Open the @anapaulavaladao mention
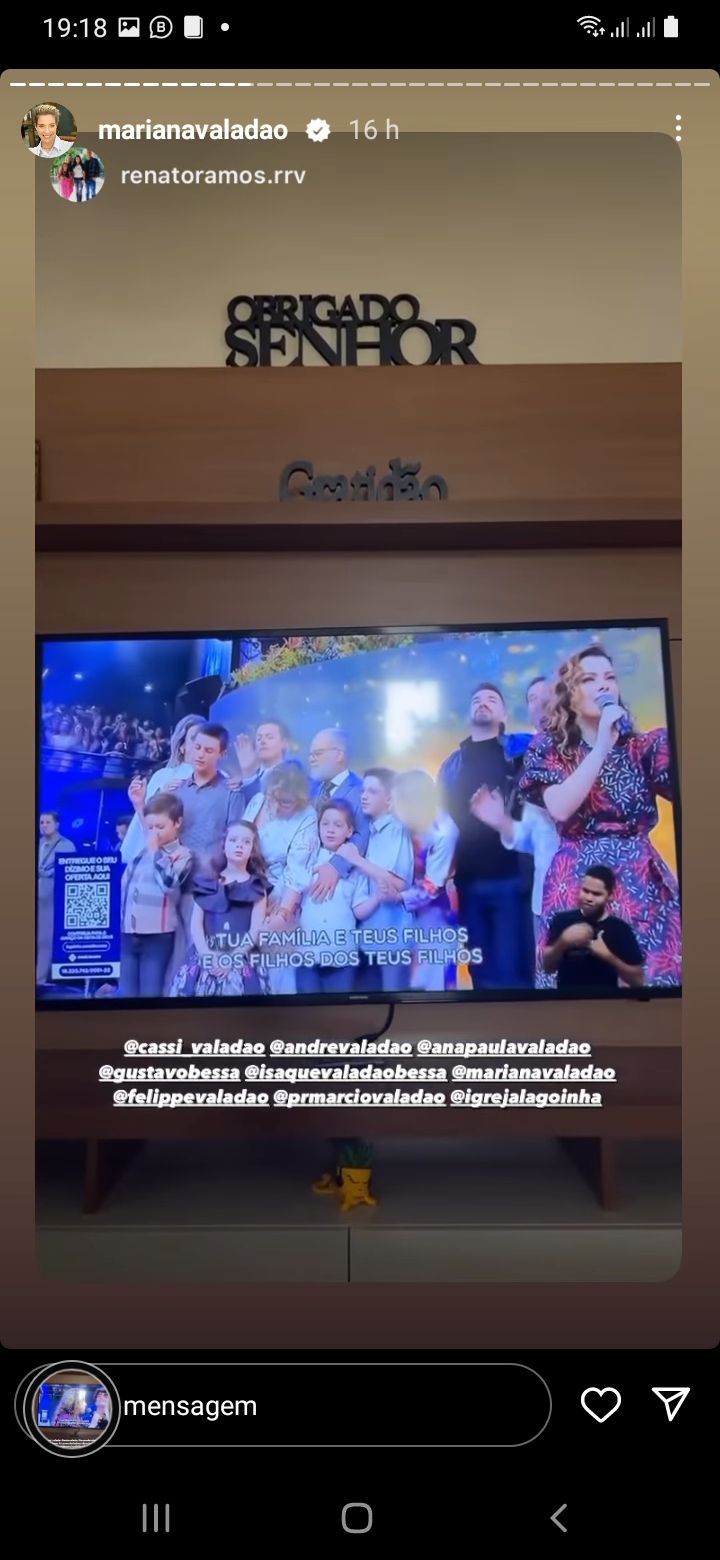The image size is (720, 1560). coord(503,1047)
